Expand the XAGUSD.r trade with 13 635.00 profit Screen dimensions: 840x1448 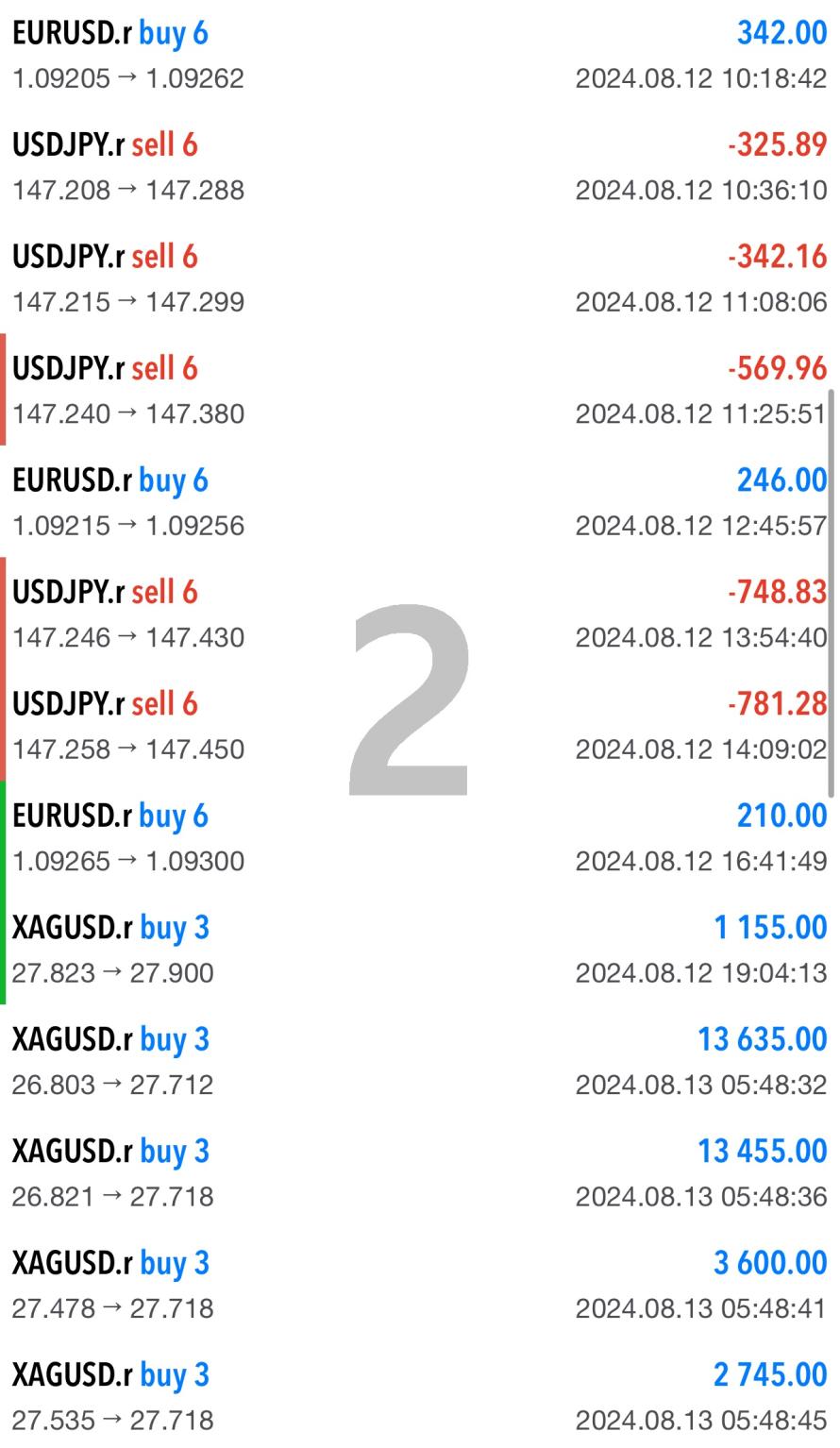point(420,1062)
